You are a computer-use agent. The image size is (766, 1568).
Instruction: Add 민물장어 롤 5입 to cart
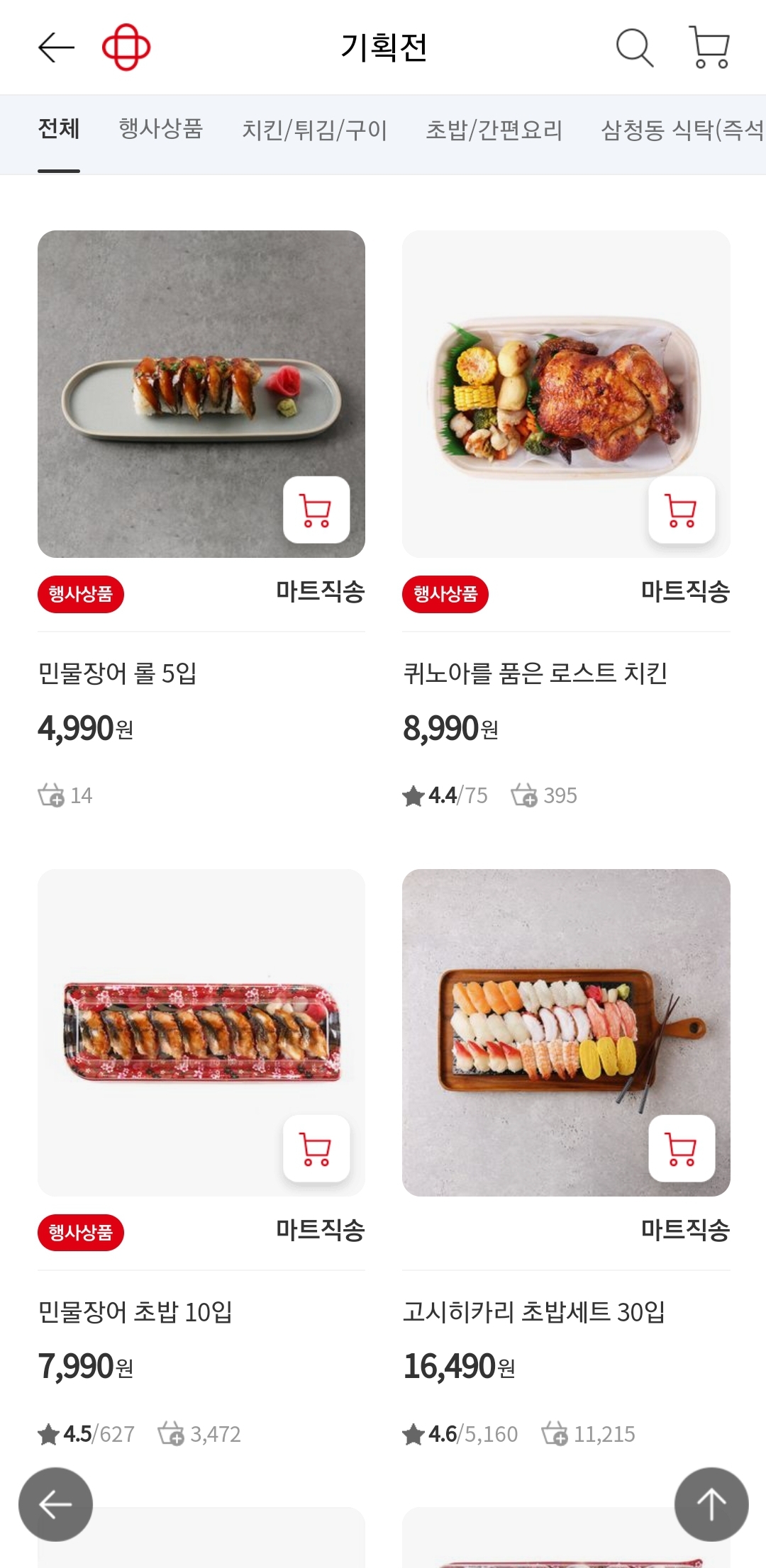[x=316, y=510]
